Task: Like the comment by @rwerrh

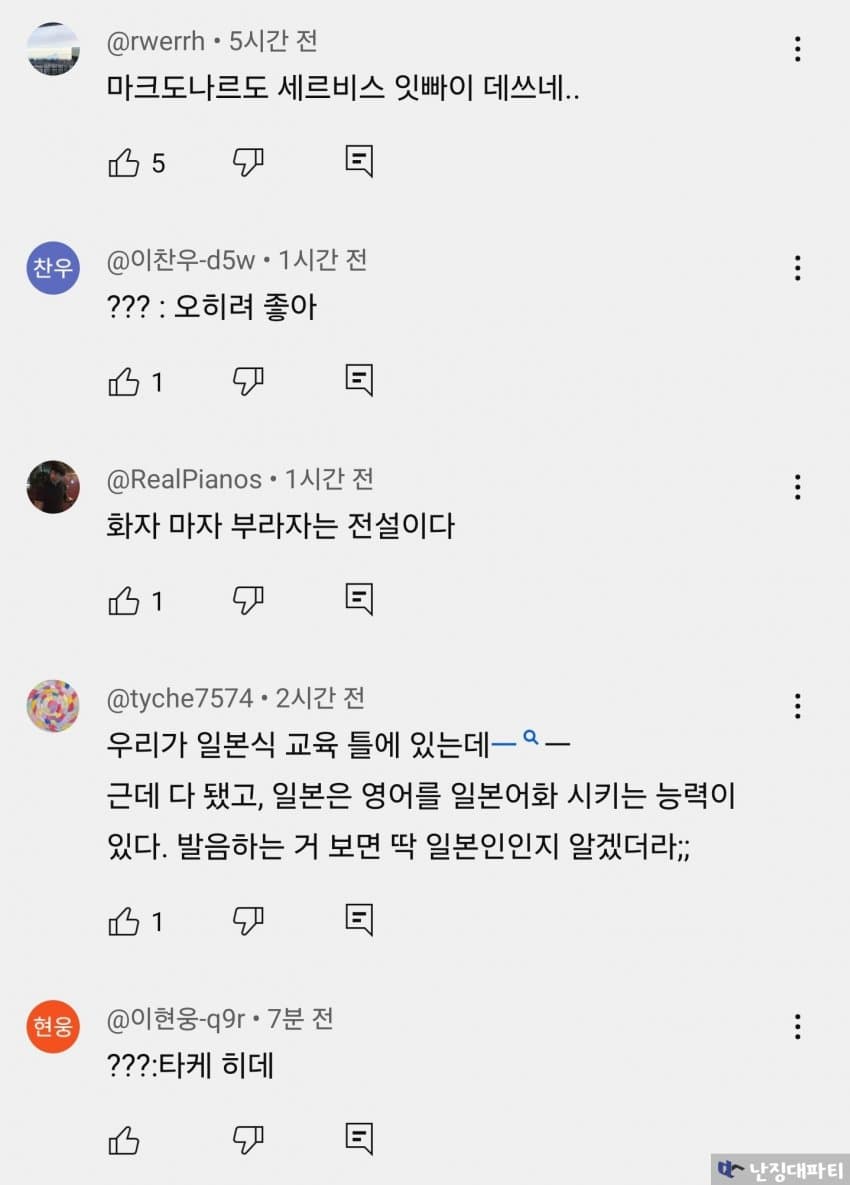Action: [x=124, y=162]
